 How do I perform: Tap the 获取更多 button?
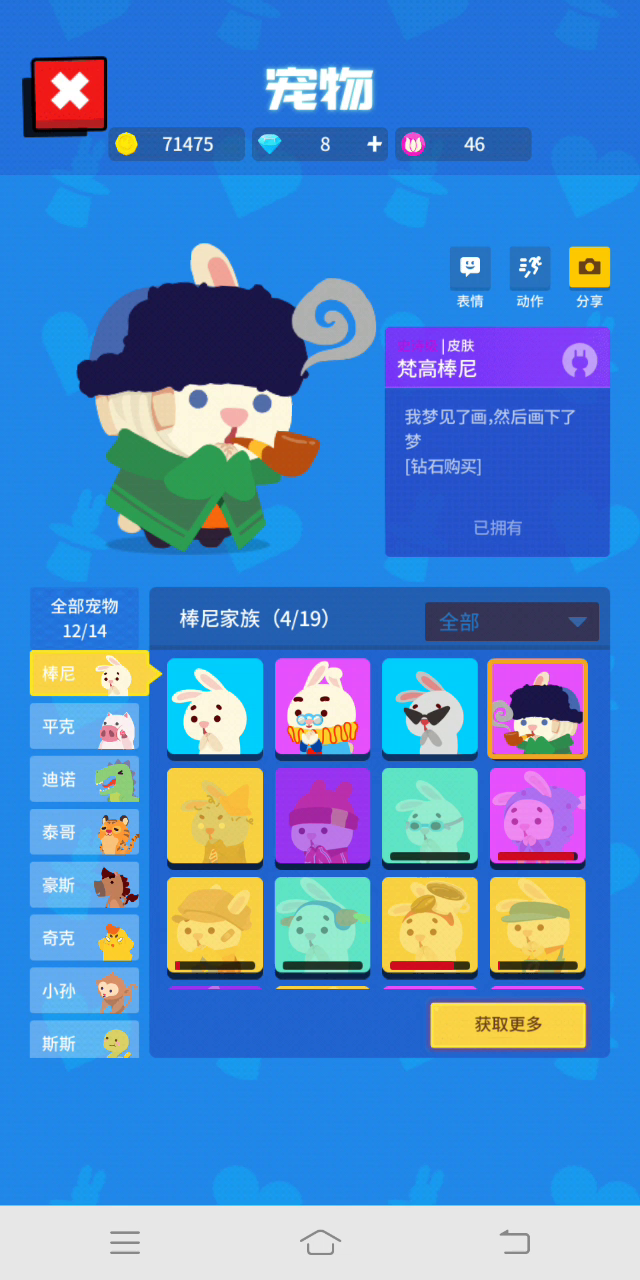point(508,1025)
